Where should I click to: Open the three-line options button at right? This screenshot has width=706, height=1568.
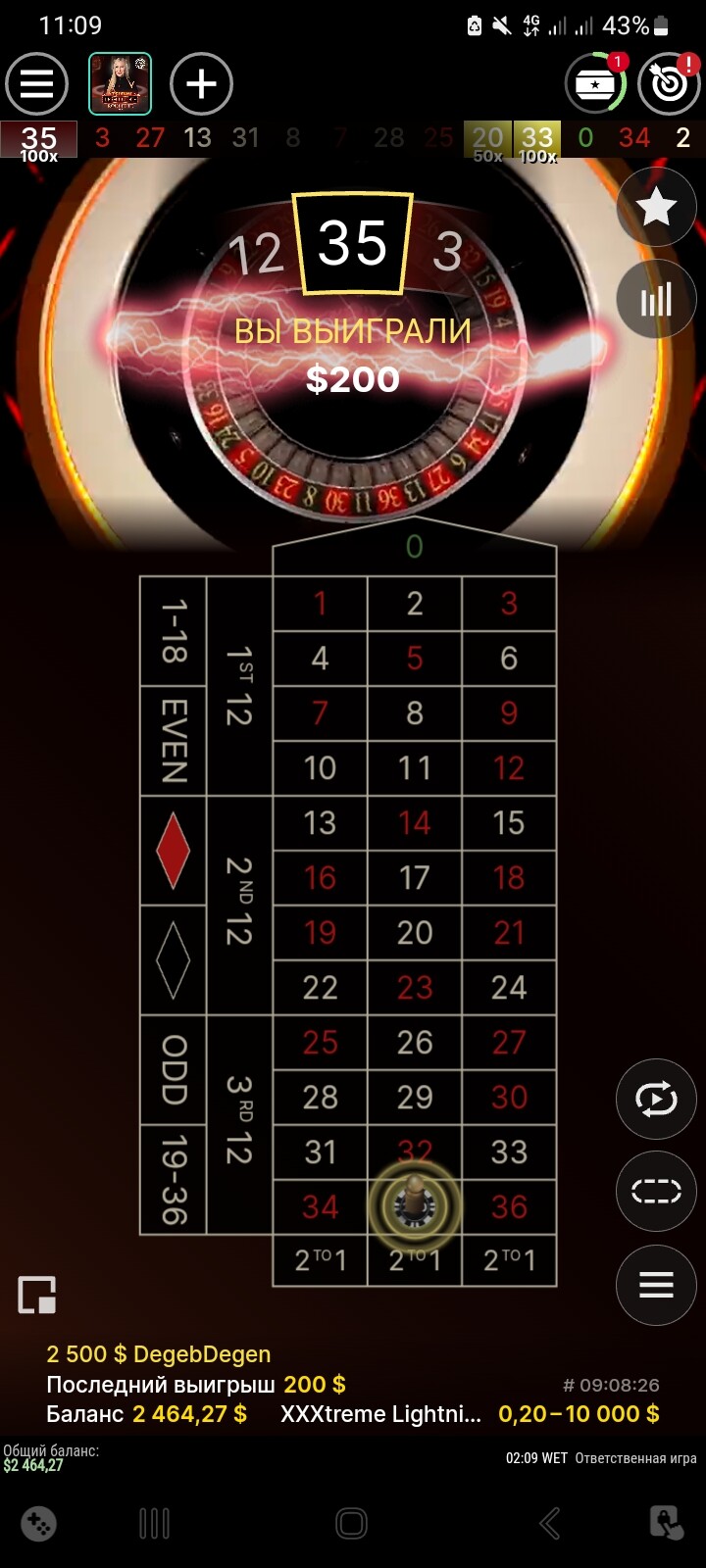656,1284
